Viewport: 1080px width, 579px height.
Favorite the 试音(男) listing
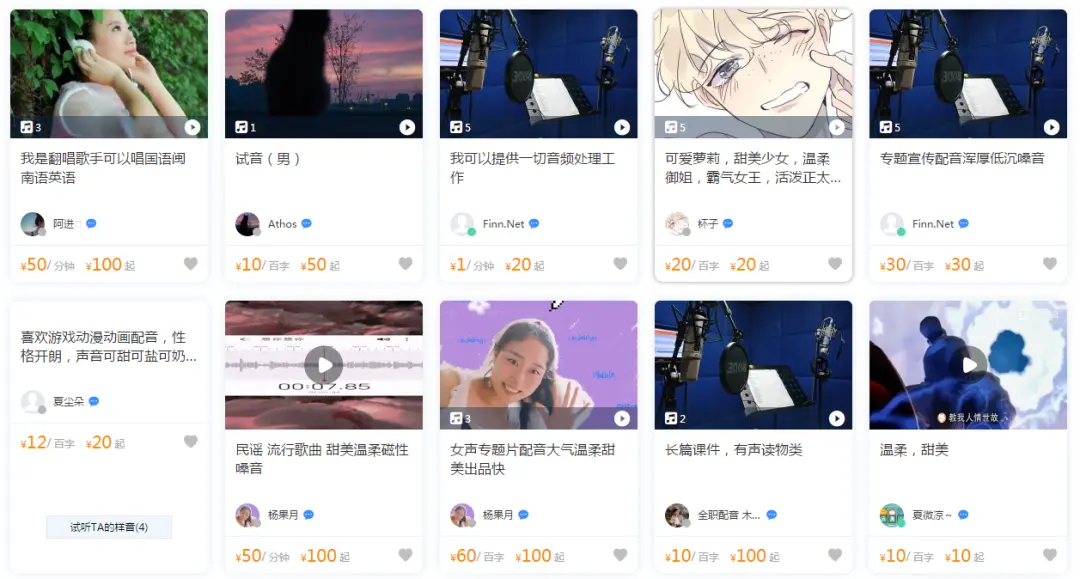coord(405,264)
